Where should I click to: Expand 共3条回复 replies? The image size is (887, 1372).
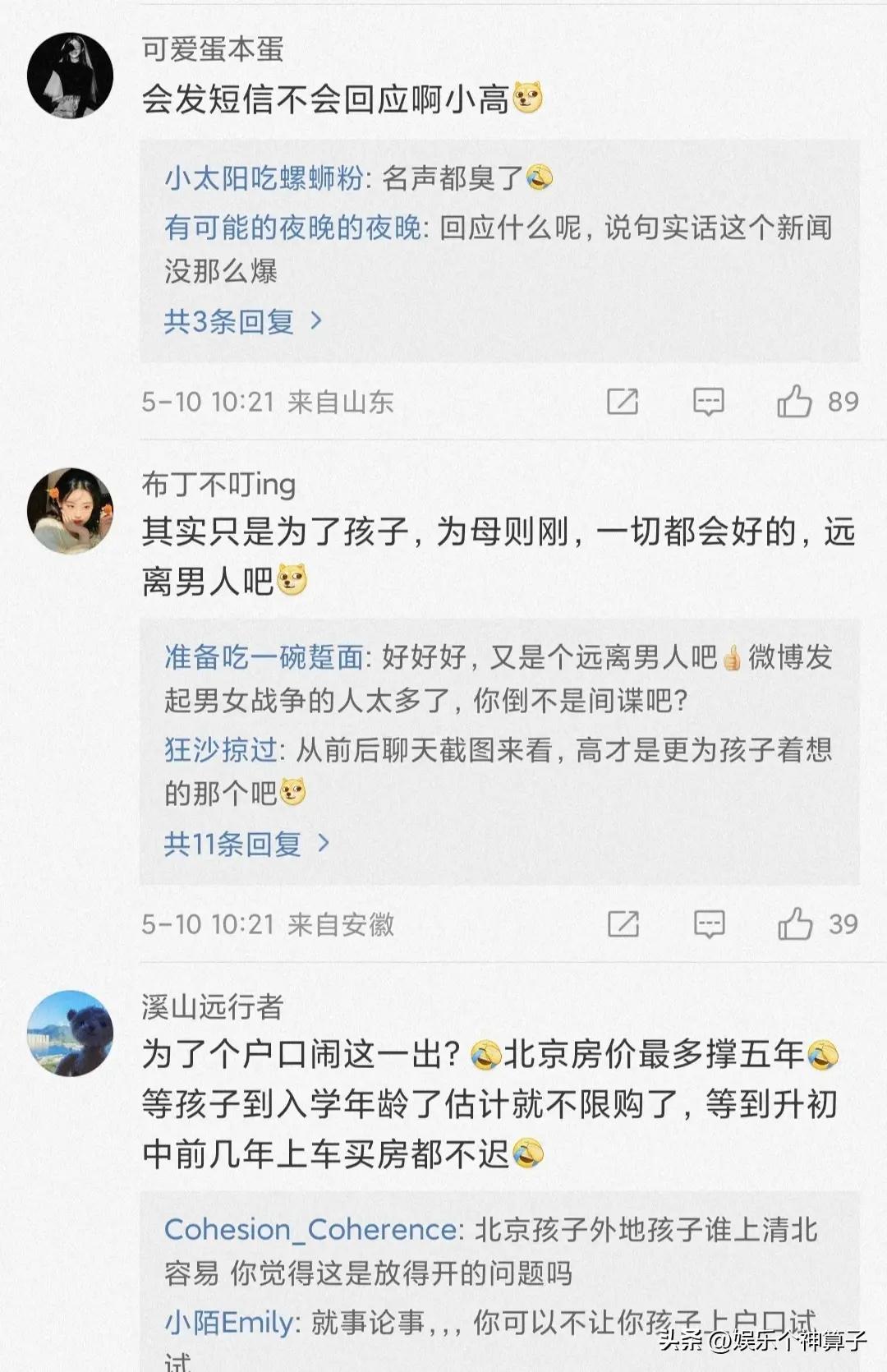coord(242,321)
